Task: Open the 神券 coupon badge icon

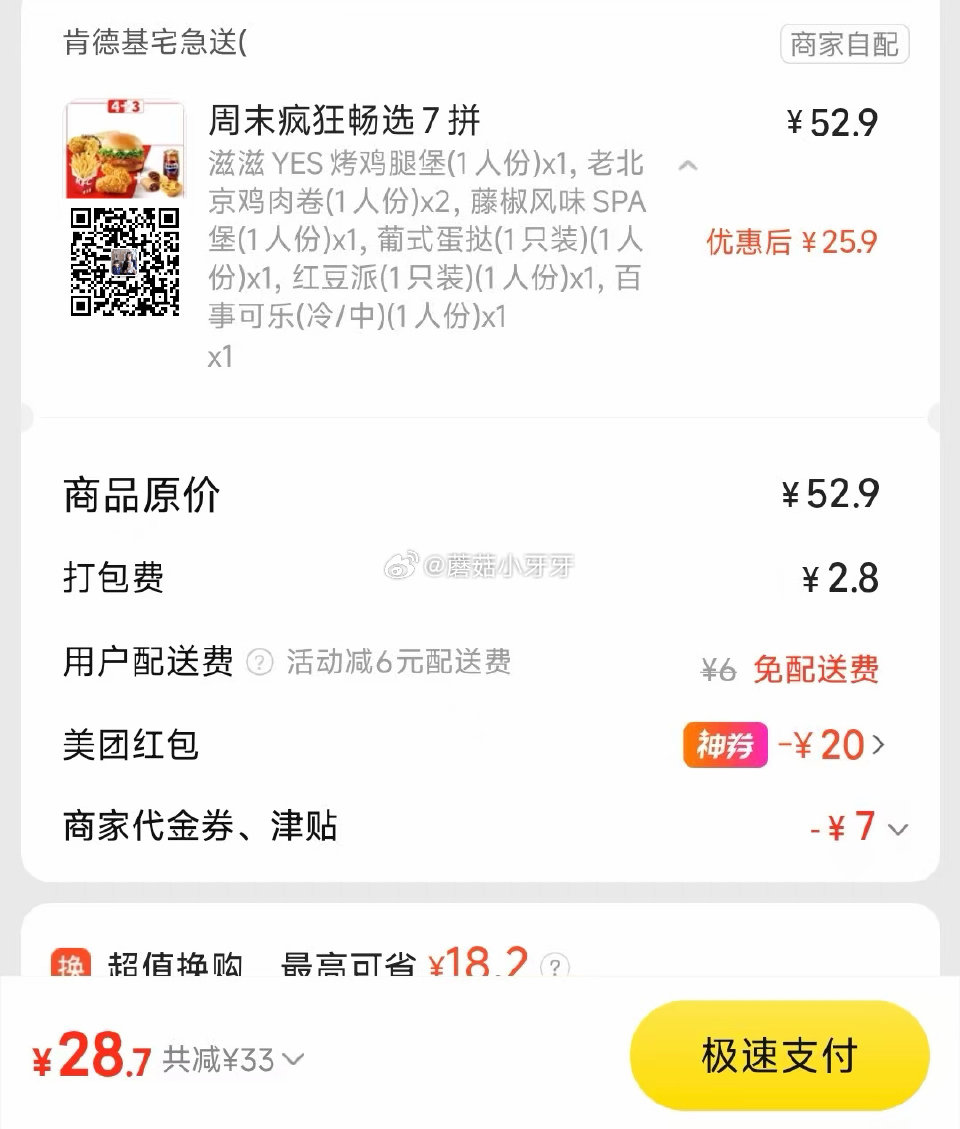Action: 724,745
